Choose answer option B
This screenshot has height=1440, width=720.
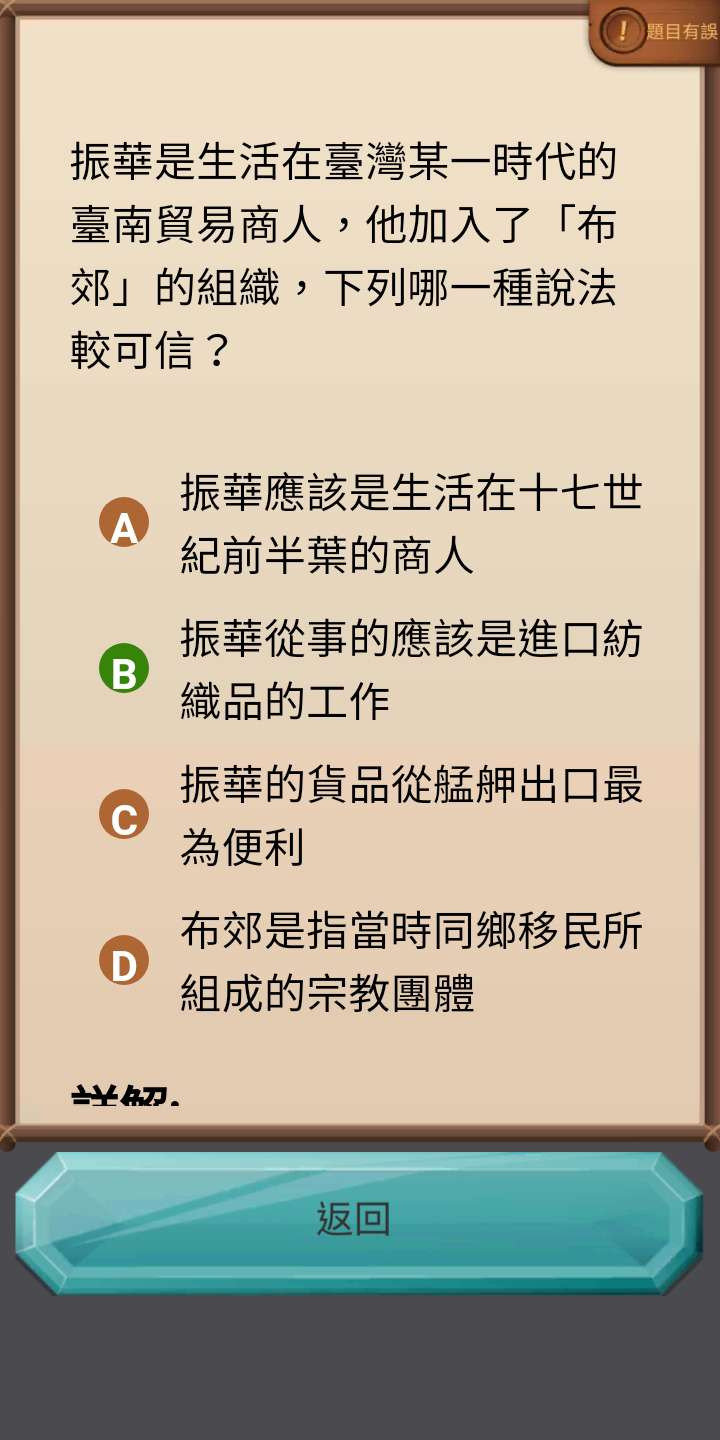124,669
